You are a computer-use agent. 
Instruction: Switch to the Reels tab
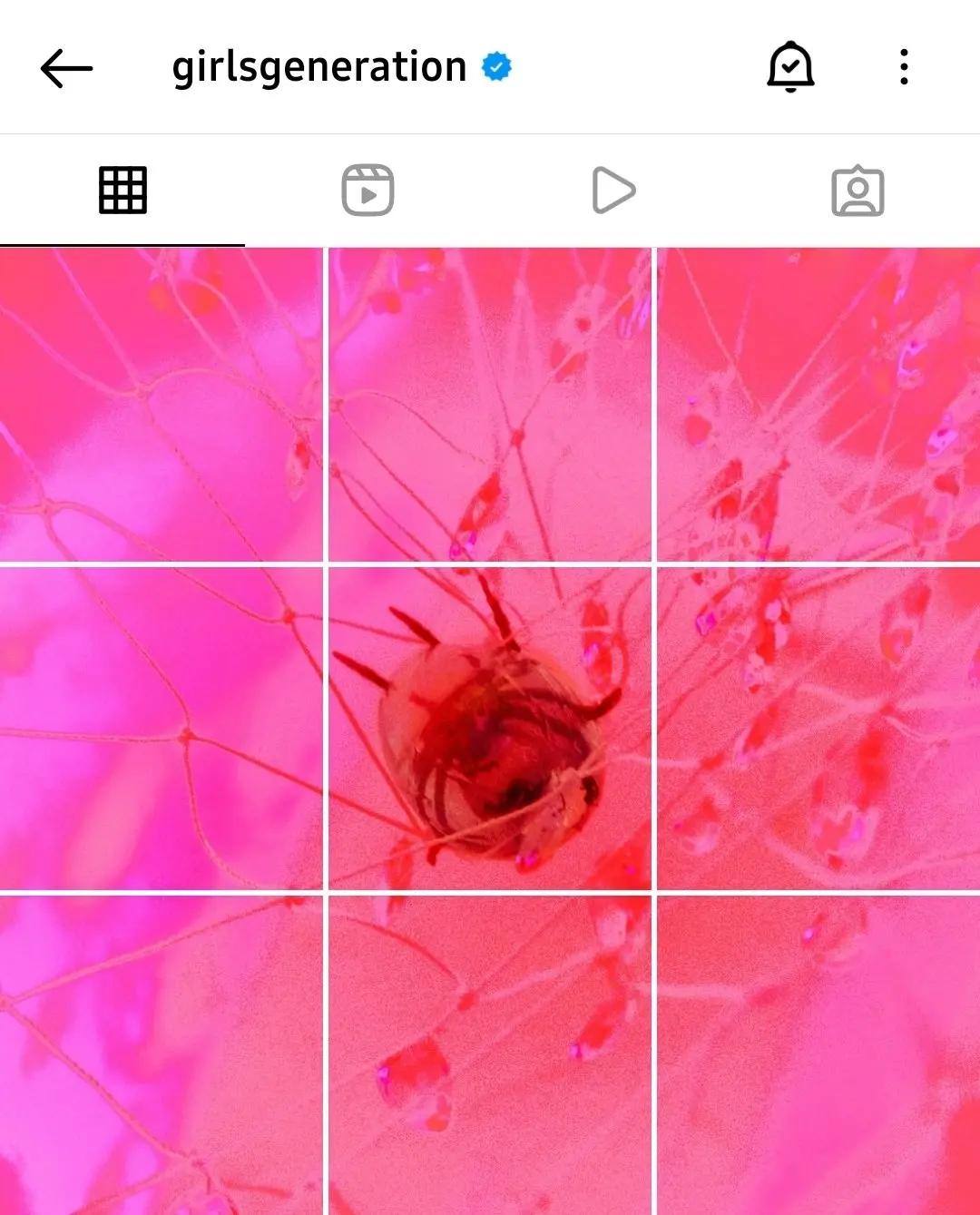367,191
